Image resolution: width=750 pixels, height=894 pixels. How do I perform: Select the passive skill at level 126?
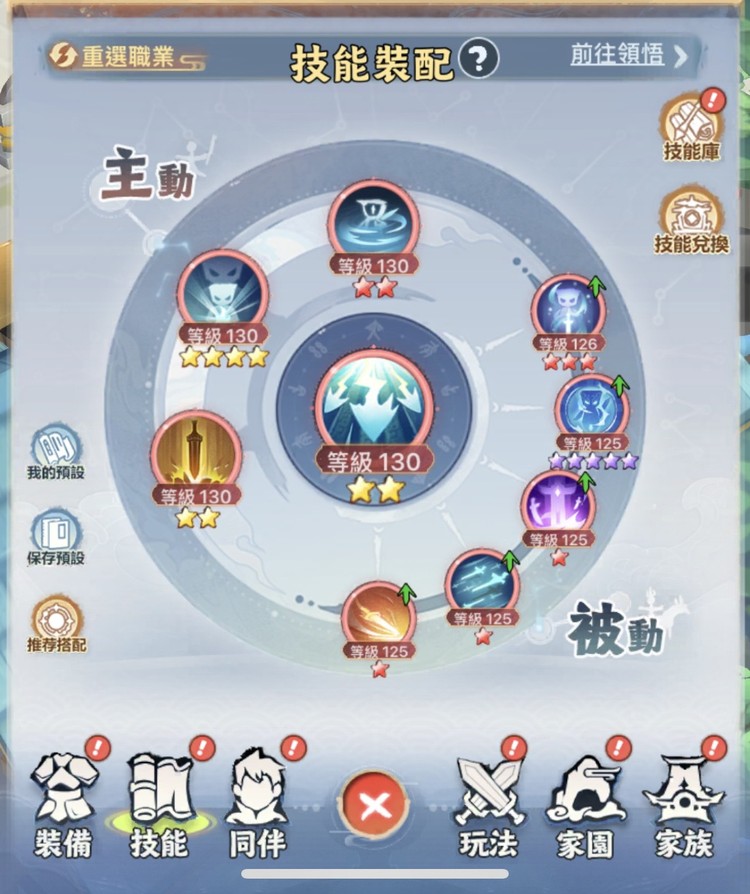pyautogui.click(x=567, y=309)
